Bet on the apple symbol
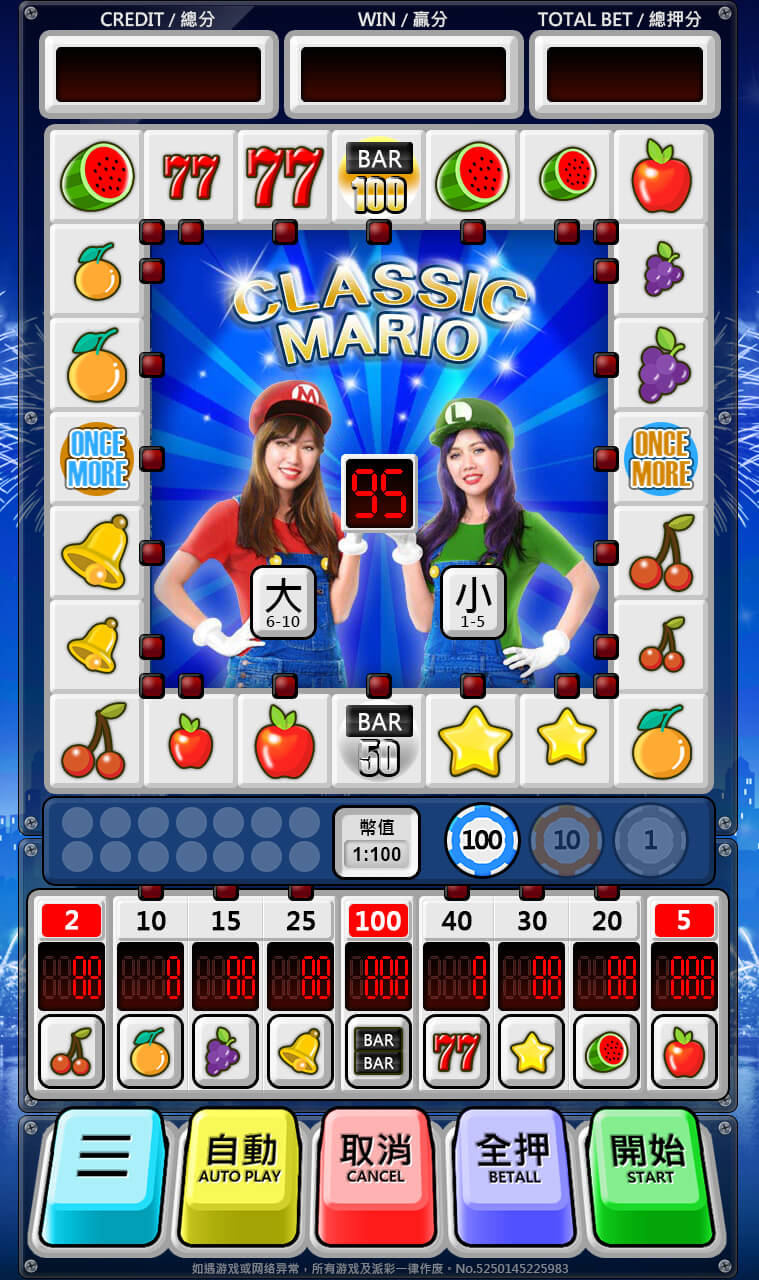This screenshot has height=1280, width=759. [684, 1051]
